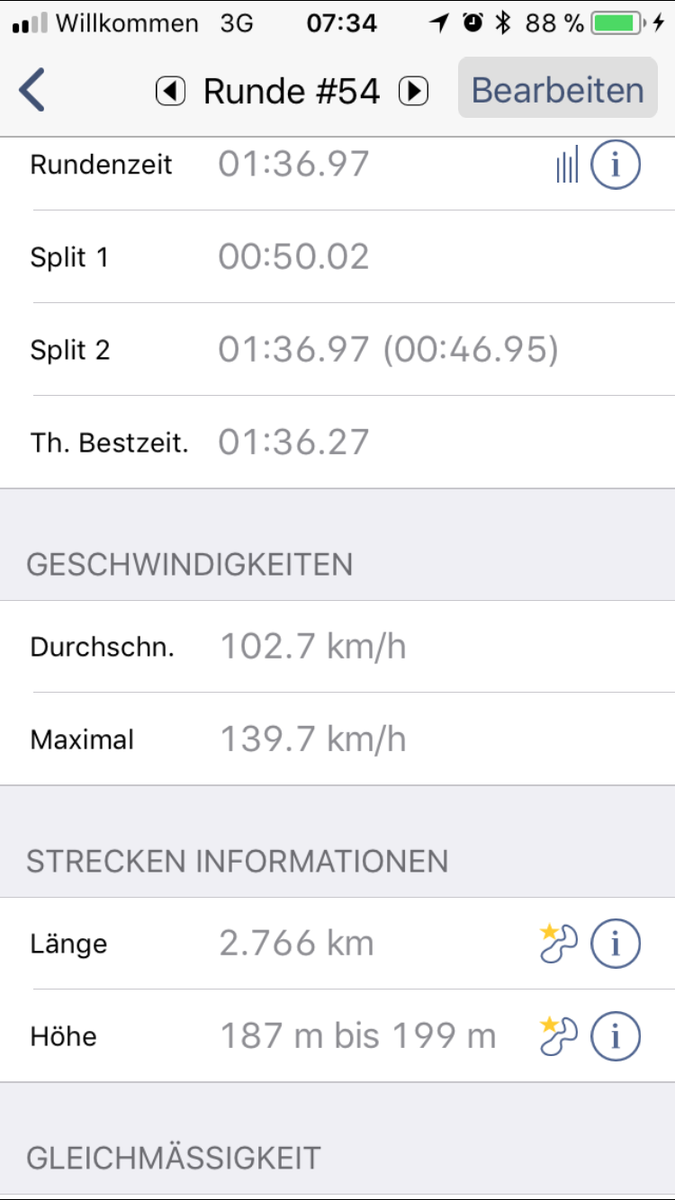The width and height of the screenshot is (675, 1200).
Task: Open the track icon in the Höhe row
Action: (x=558, y=1036)
